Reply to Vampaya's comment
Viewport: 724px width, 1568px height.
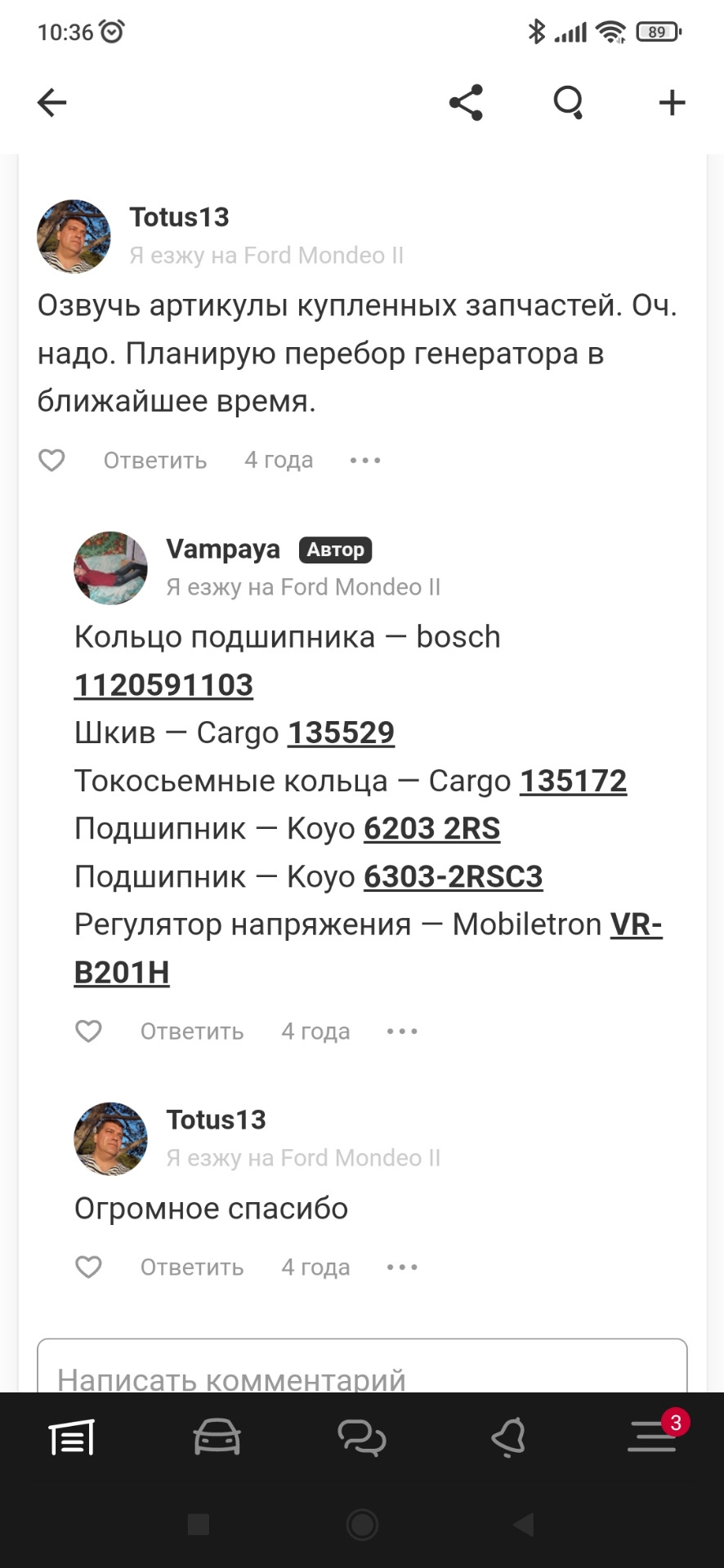191,1031
